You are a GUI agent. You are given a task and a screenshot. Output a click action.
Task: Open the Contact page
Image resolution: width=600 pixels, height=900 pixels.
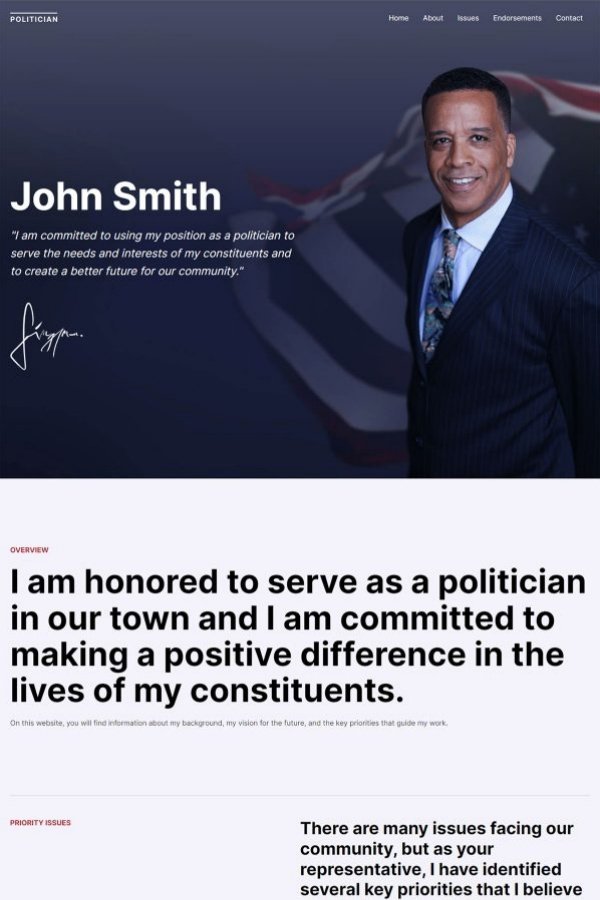569,18
